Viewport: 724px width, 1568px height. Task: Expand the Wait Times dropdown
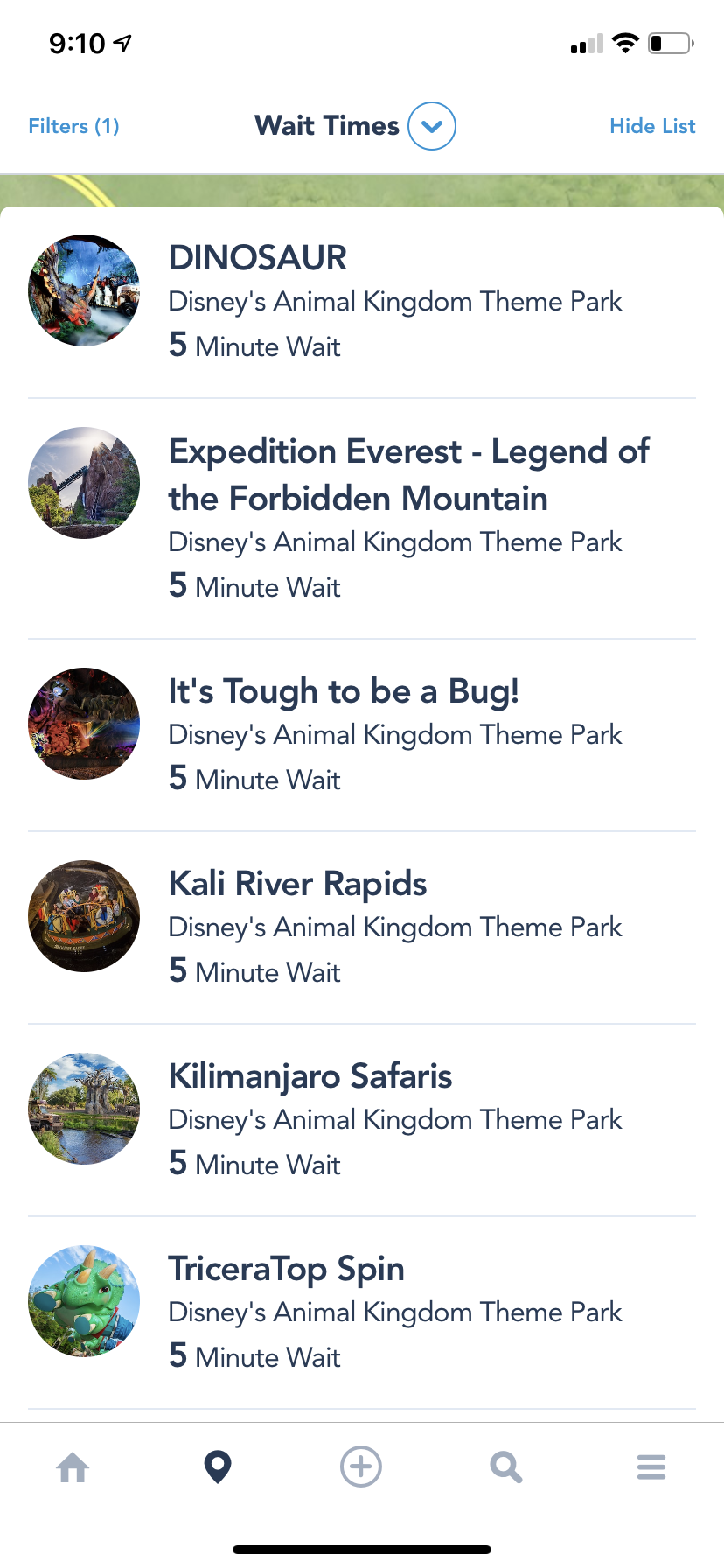[432, 126]
